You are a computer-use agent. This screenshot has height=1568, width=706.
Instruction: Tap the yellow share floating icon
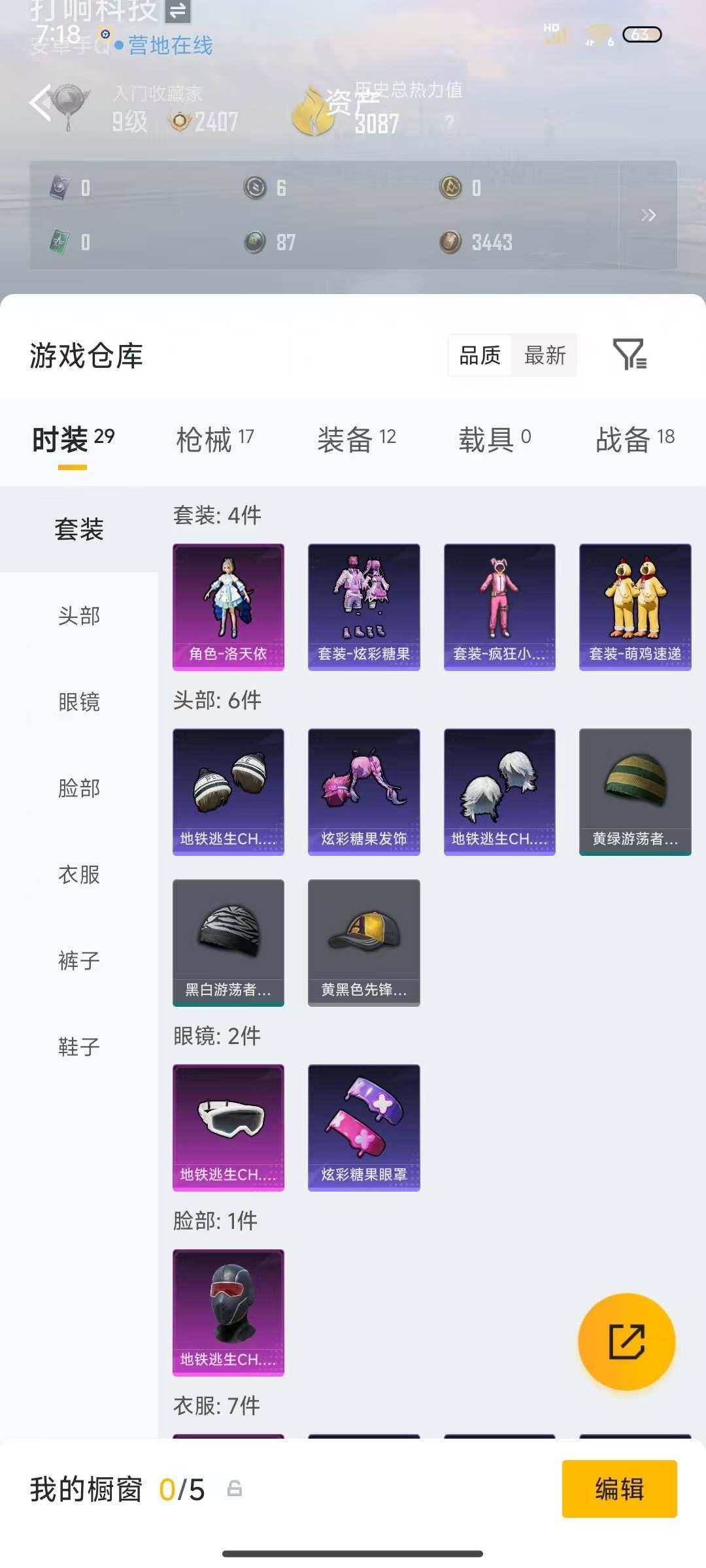[x=627, y=1341]
